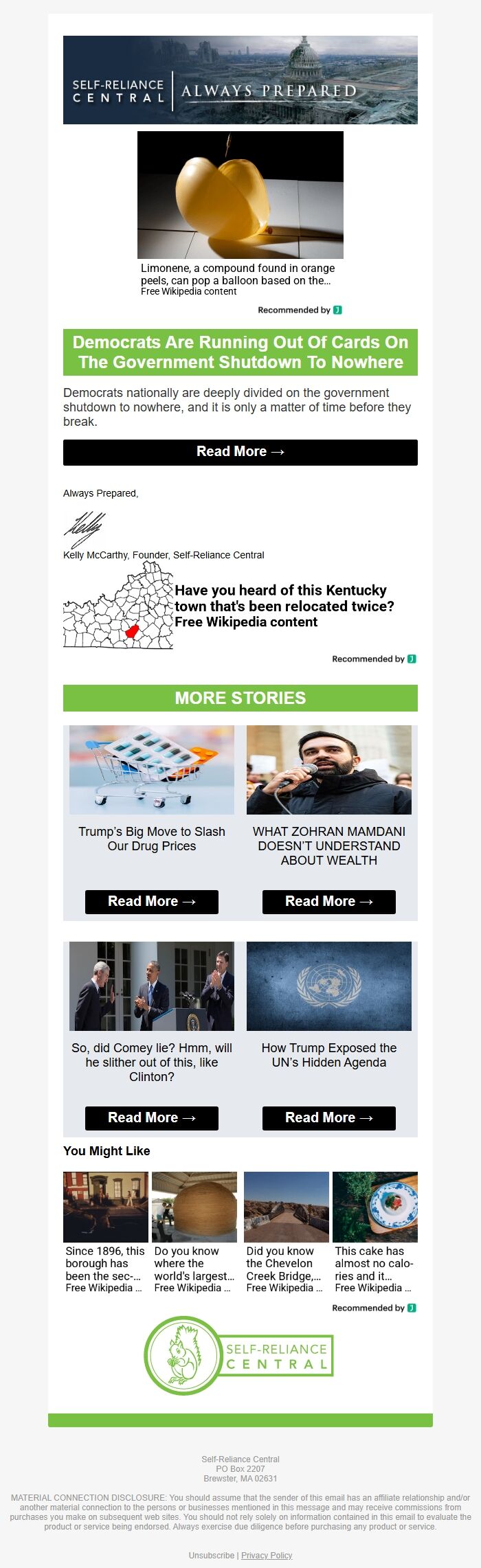Read more on the Comey story
The image size is (481, 1568).
(x=151, y=1117)
